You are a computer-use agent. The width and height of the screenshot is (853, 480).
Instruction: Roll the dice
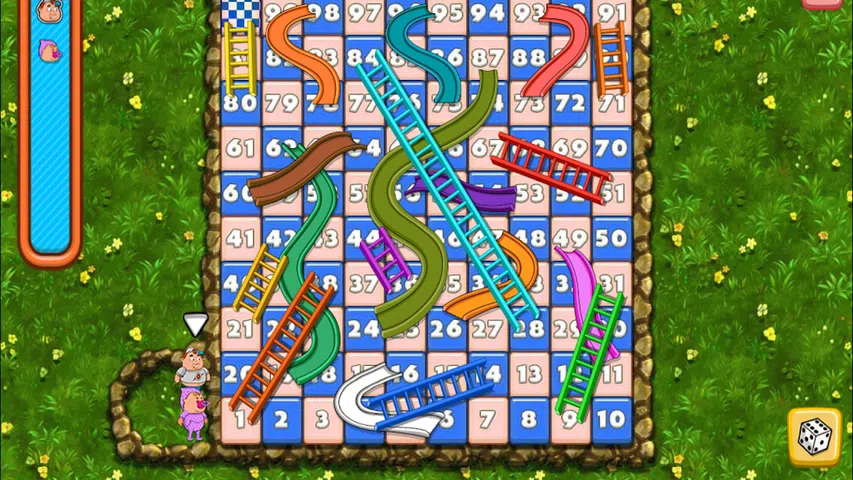click(814, 438)
